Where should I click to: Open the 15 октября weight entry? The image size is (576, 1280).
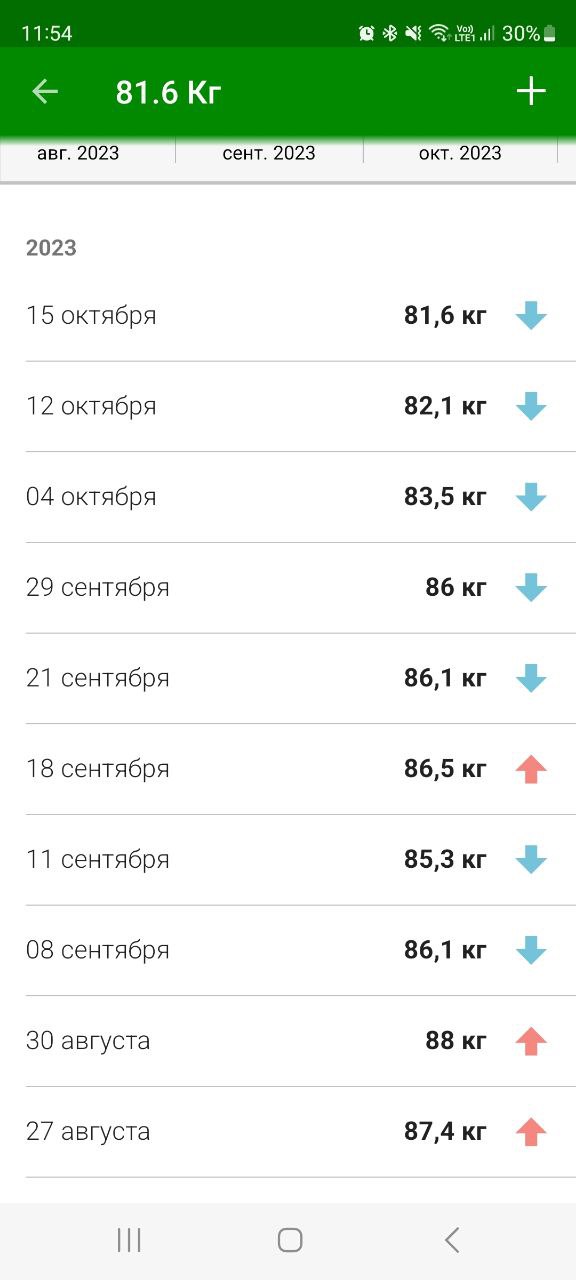[288, 316]
